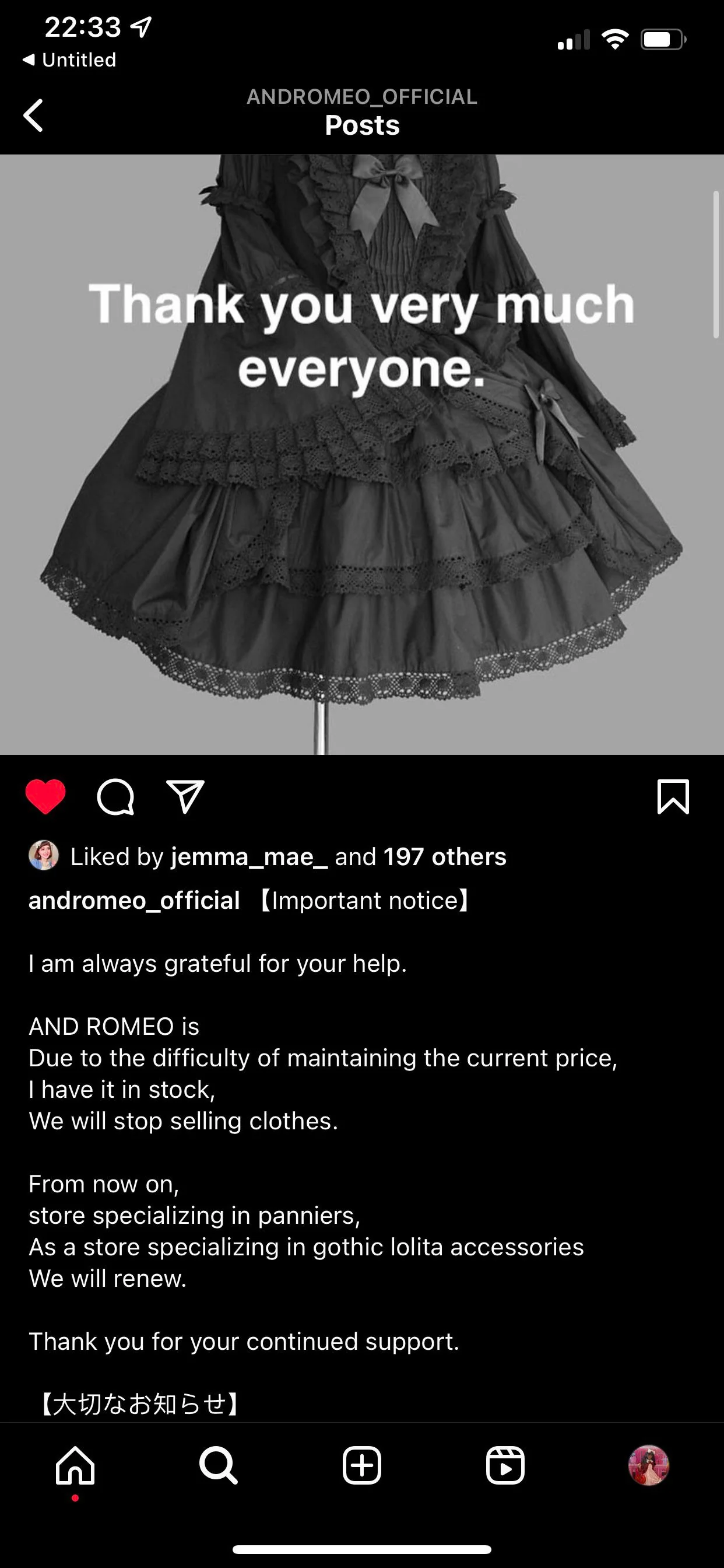Switch to the Home tab
This screenshot has height=1568, width=724.
click(x=75, y=1465)
